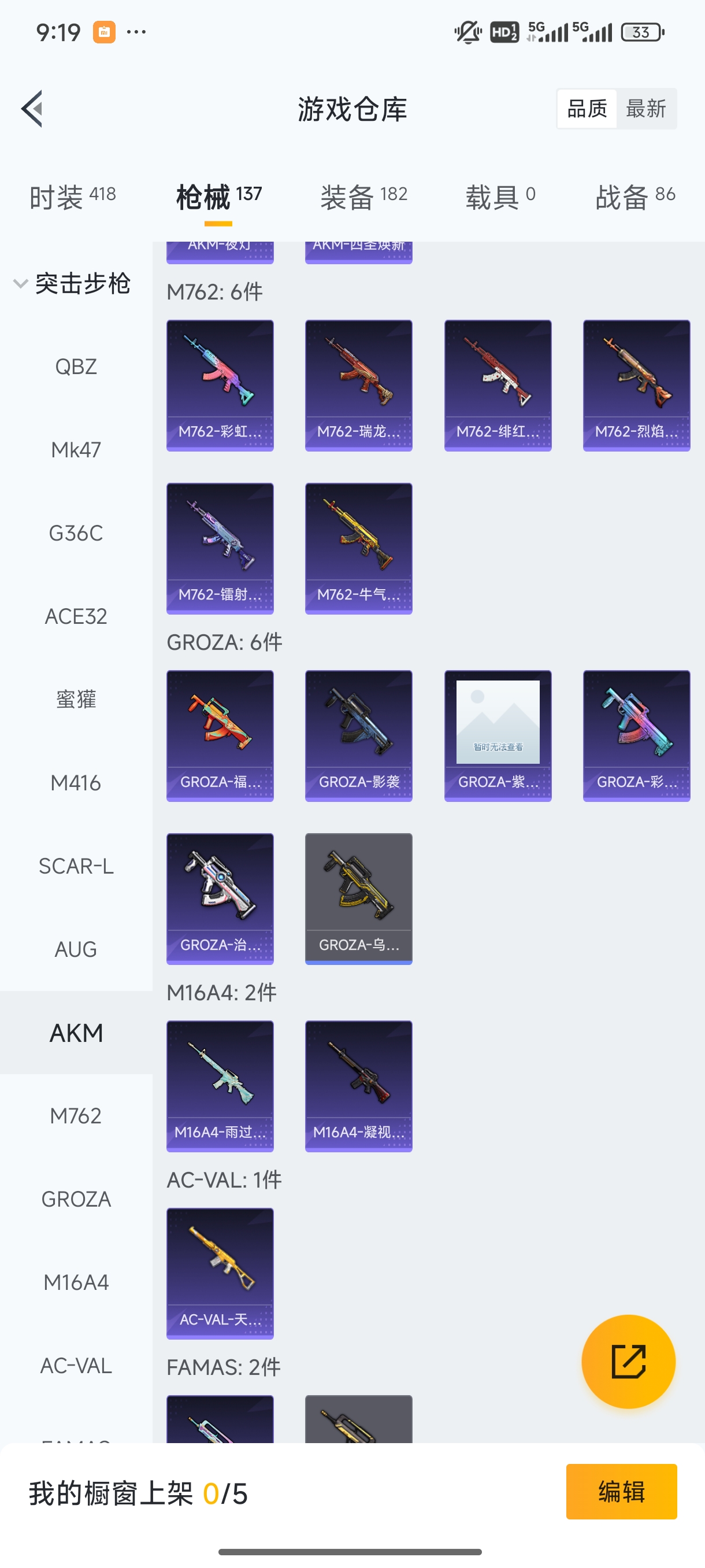This screenshot has width=705, height=1568.
Task: Open the 载具 tab
Action: [x=500, y=197]
